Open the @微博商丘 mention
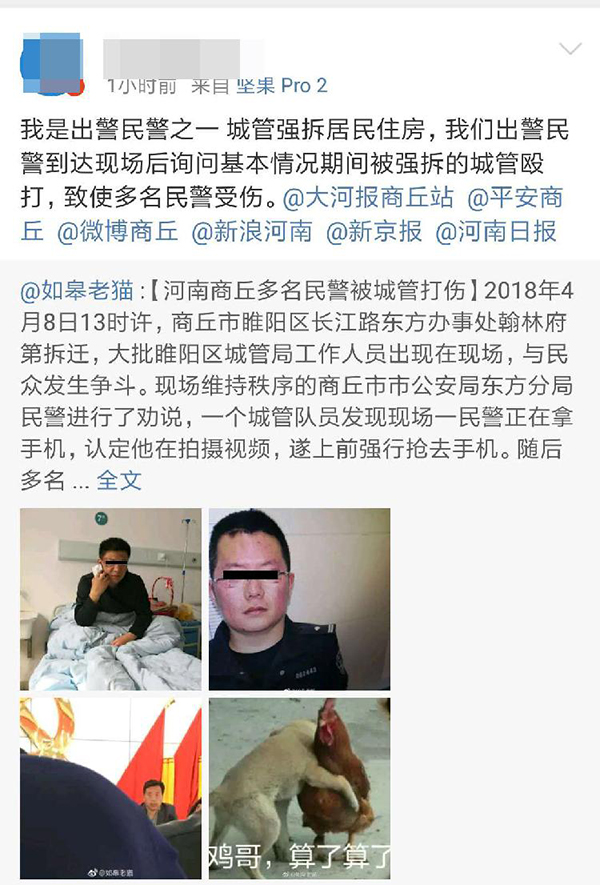 (116, 232)
